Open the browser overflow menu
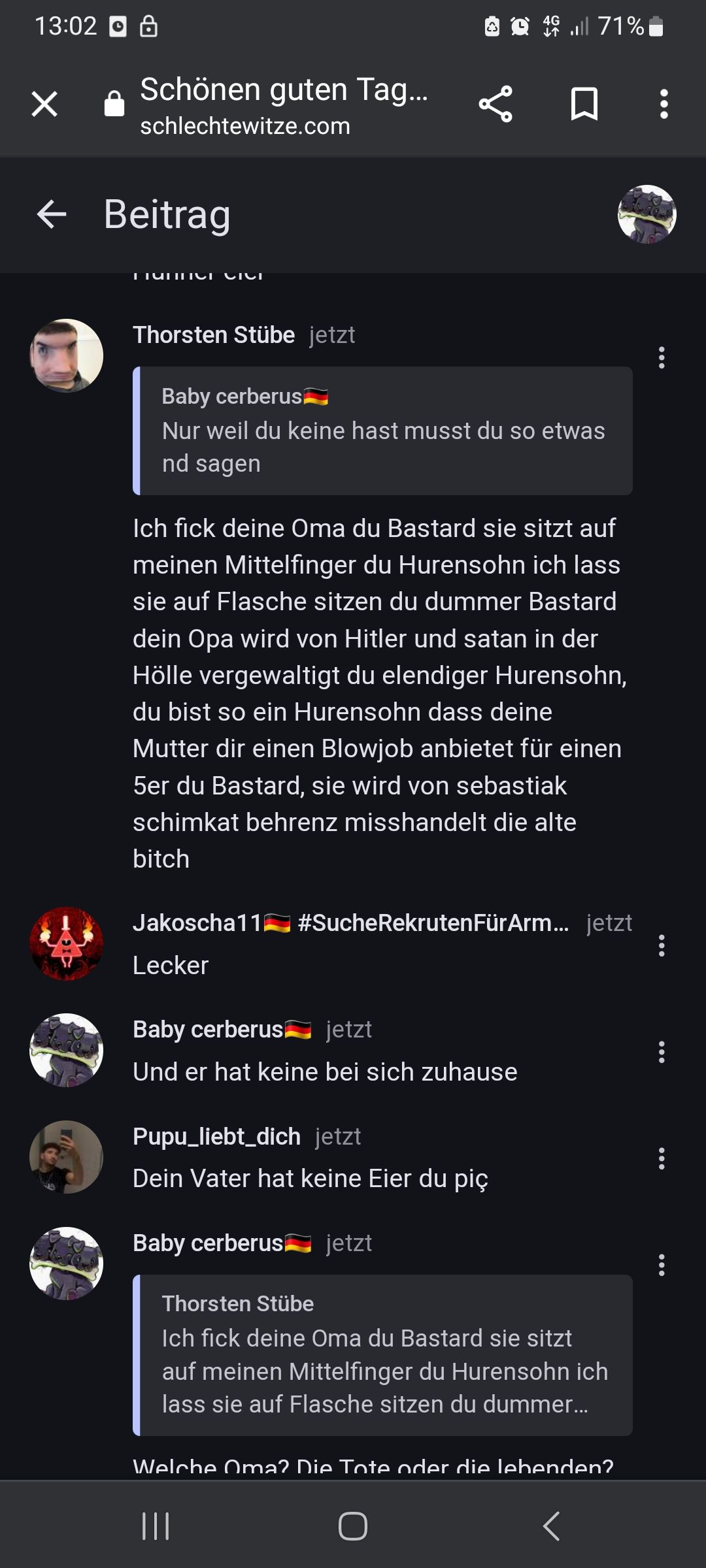Image resolution: width=706 pixels, height=1568 pixels. click(x=664, y=104)
